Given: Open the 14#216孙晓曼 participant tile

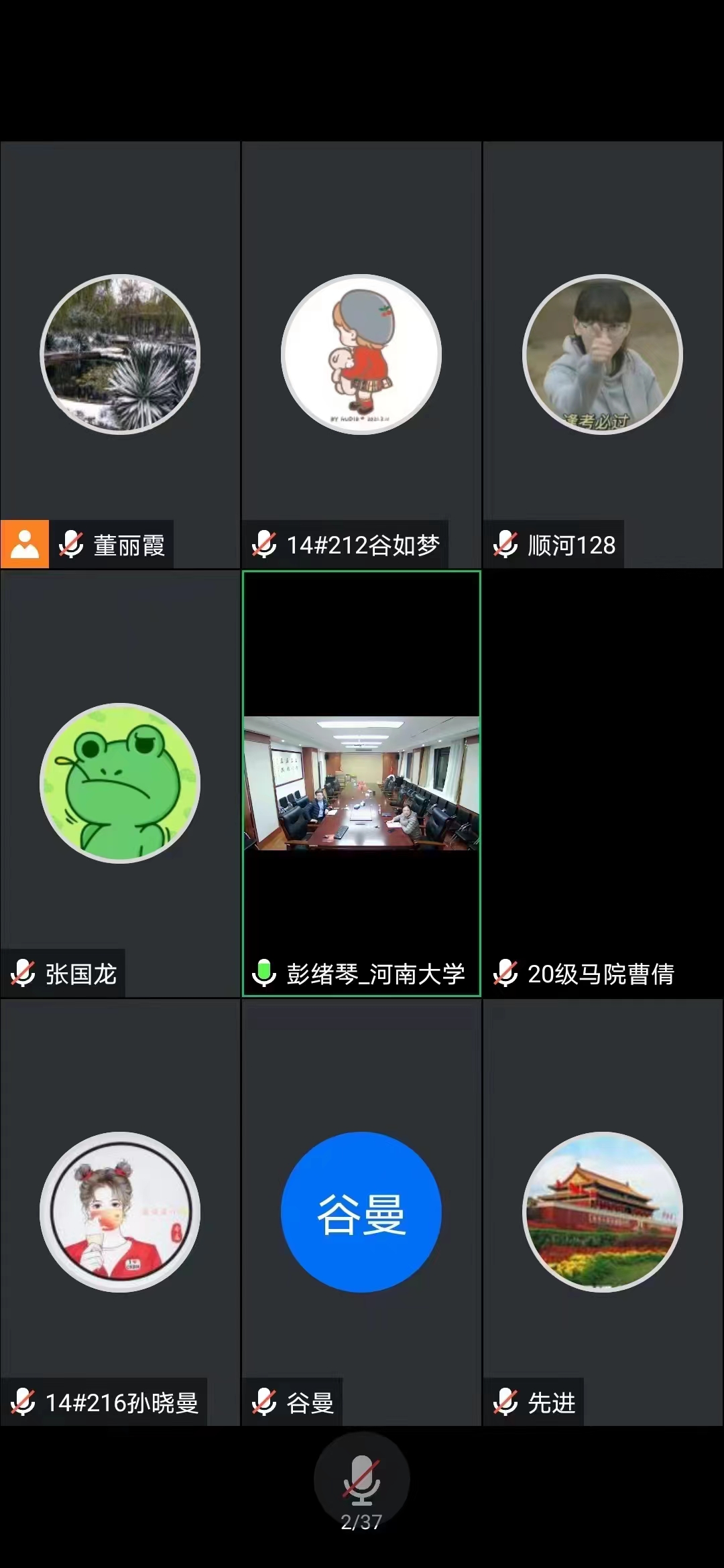Looking at the screenshot, I should pyautogui.click(x=120, y=1212).
